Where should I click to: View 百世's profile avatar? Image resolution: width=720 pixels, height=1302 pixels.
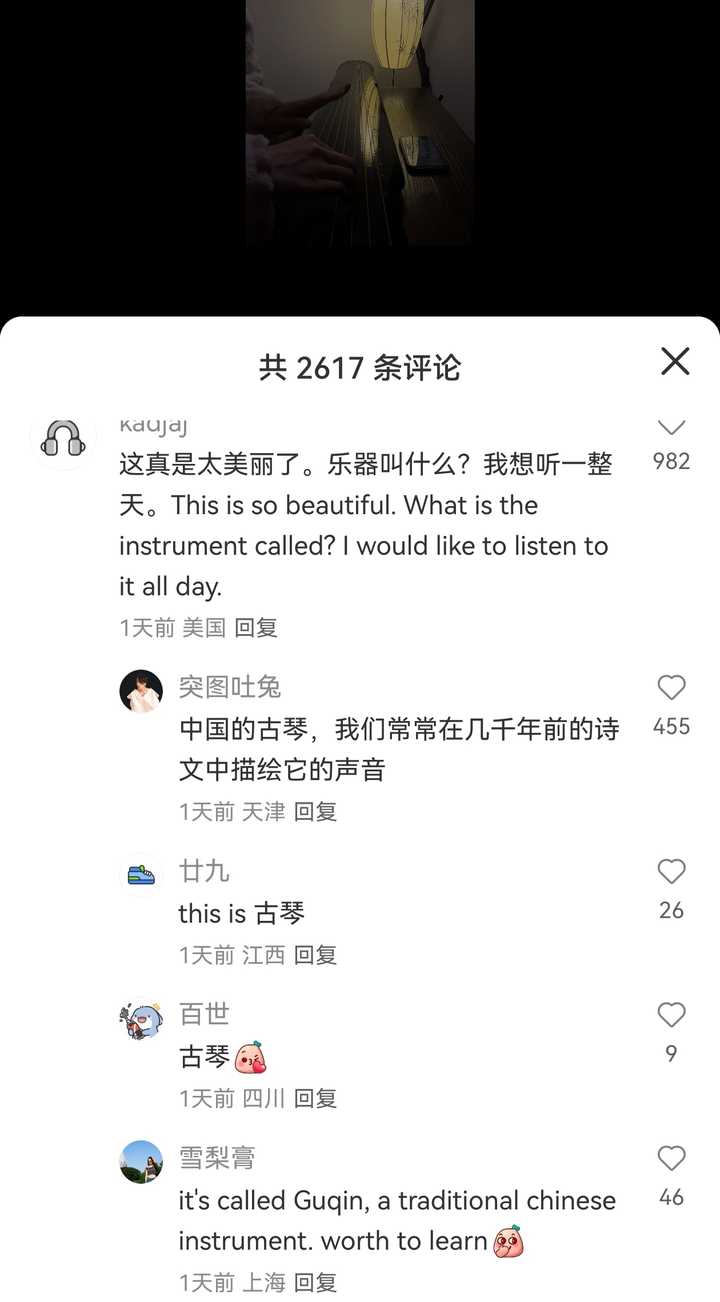click(141, 1019)
